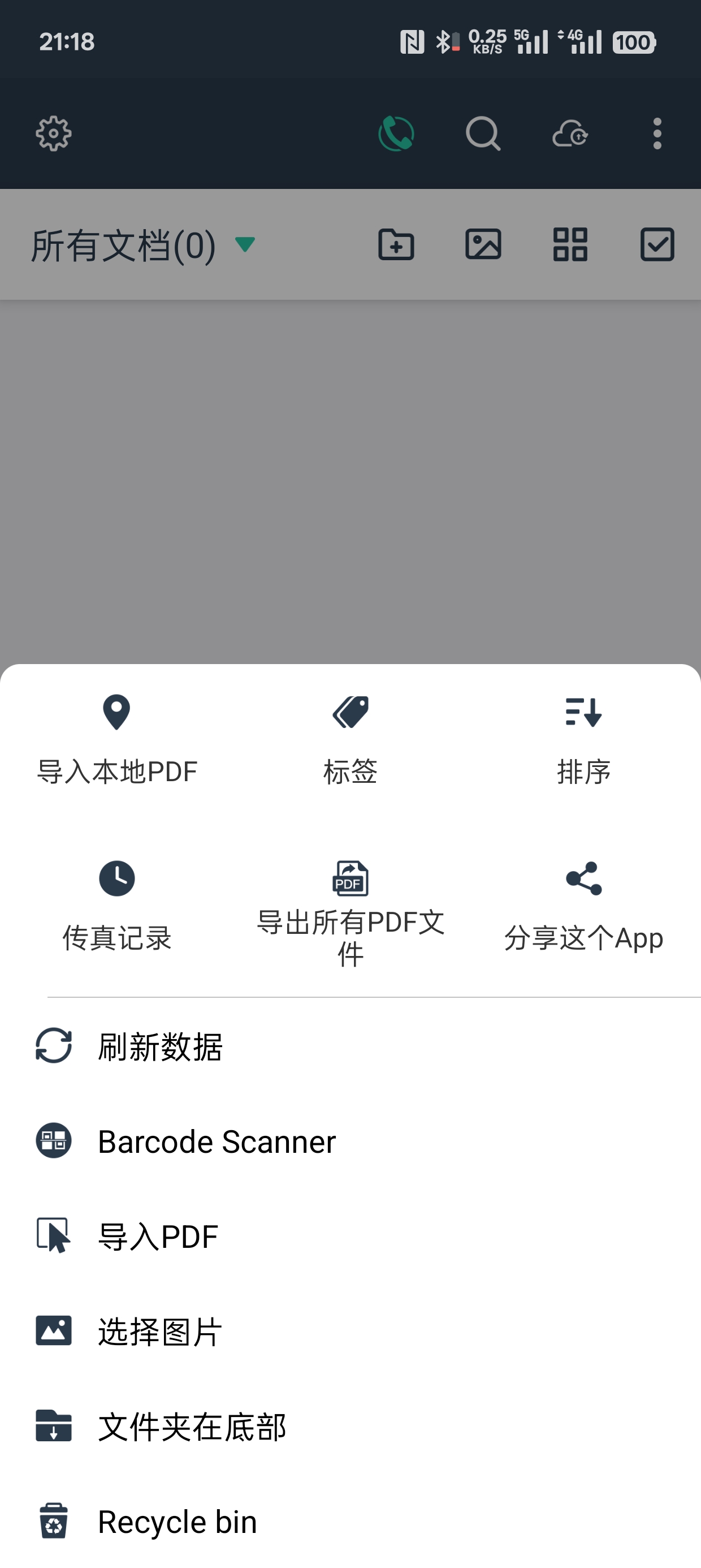
Task: Choose 选择图片 to pick images
Action: click(x=159, y=1331)
